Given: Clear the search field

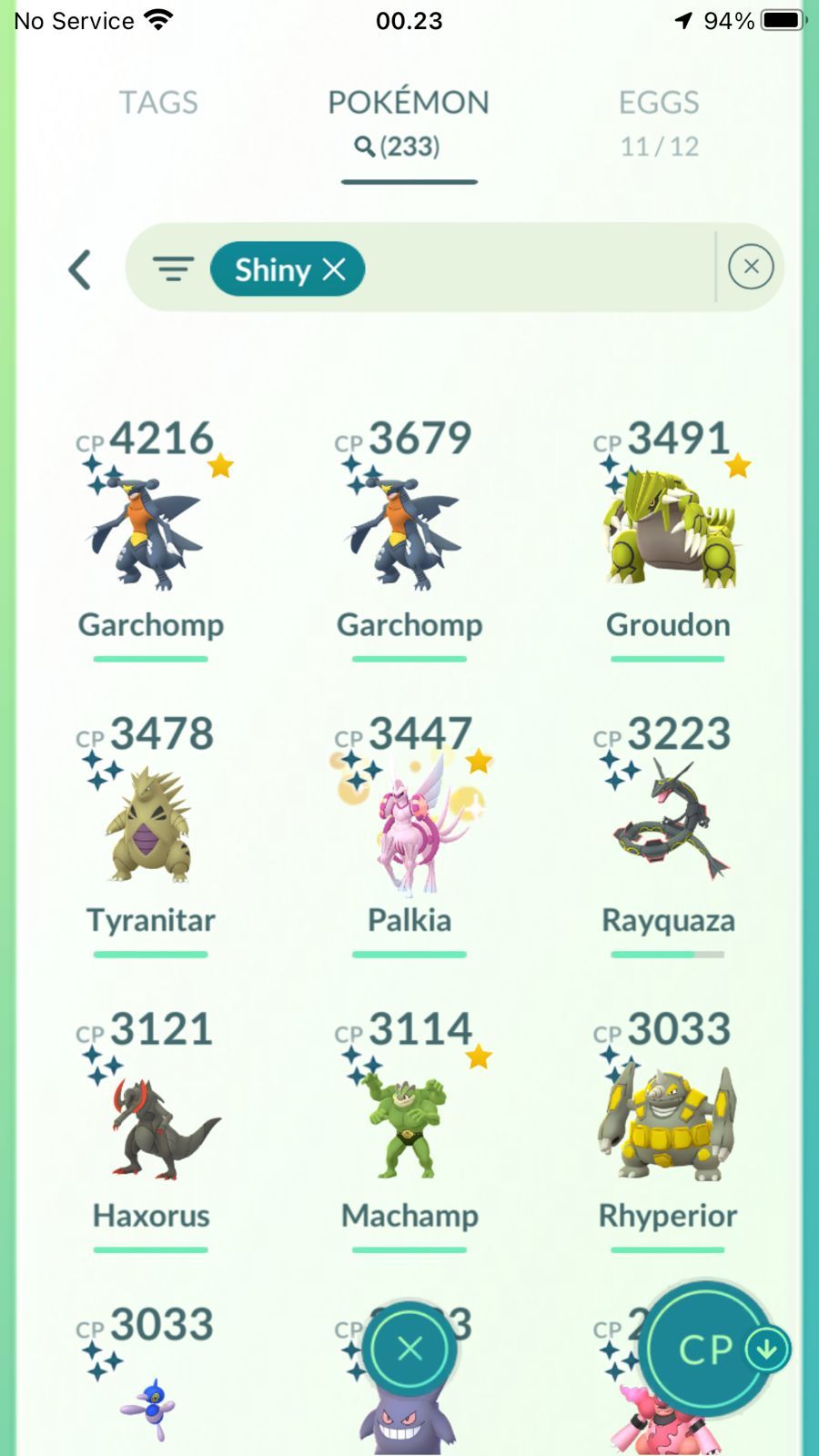Looking at the screenshot, I should 751,267.
